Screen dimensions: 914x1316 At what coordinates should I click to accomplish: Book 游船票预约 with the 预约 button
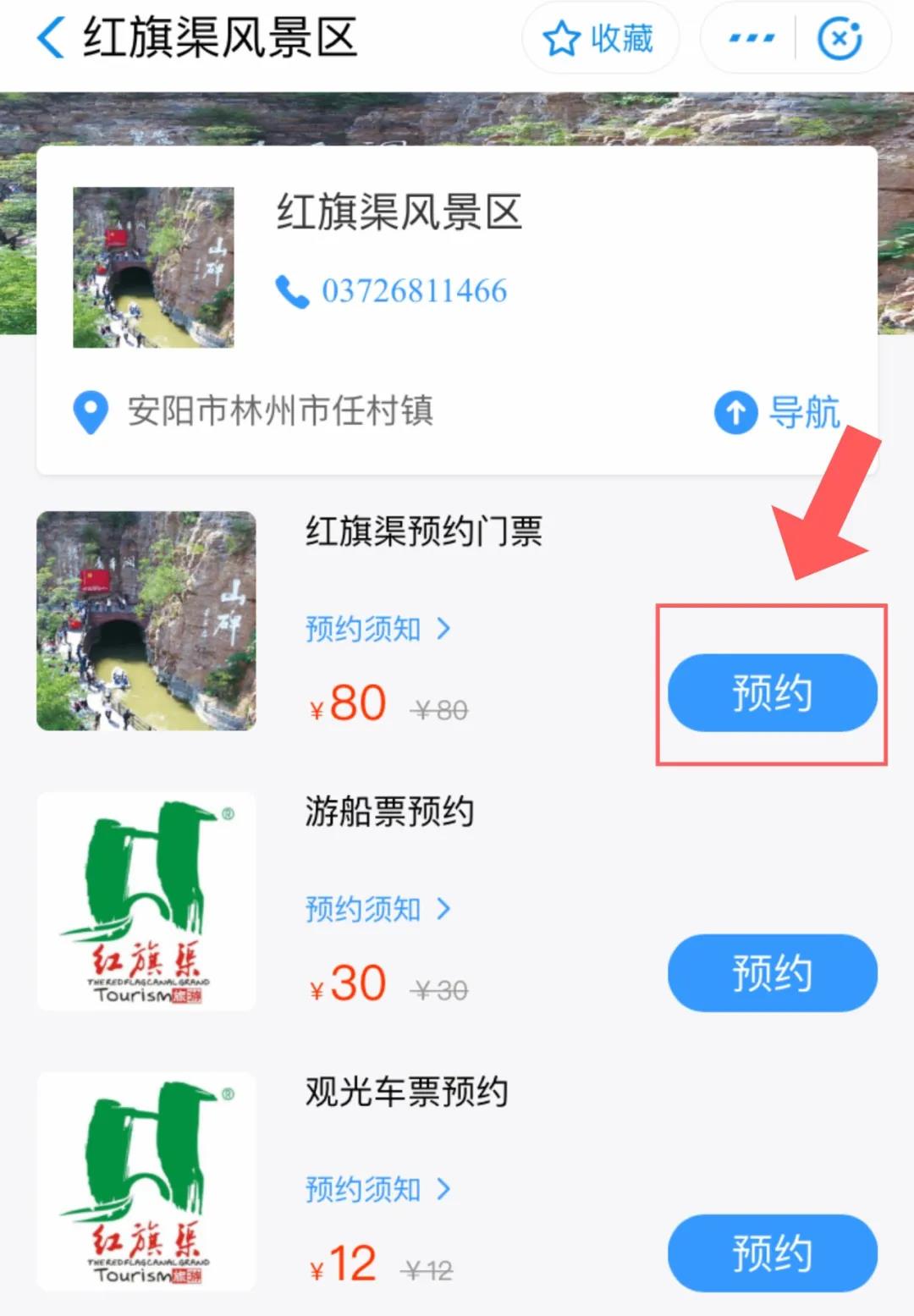[x=772, y=972]
